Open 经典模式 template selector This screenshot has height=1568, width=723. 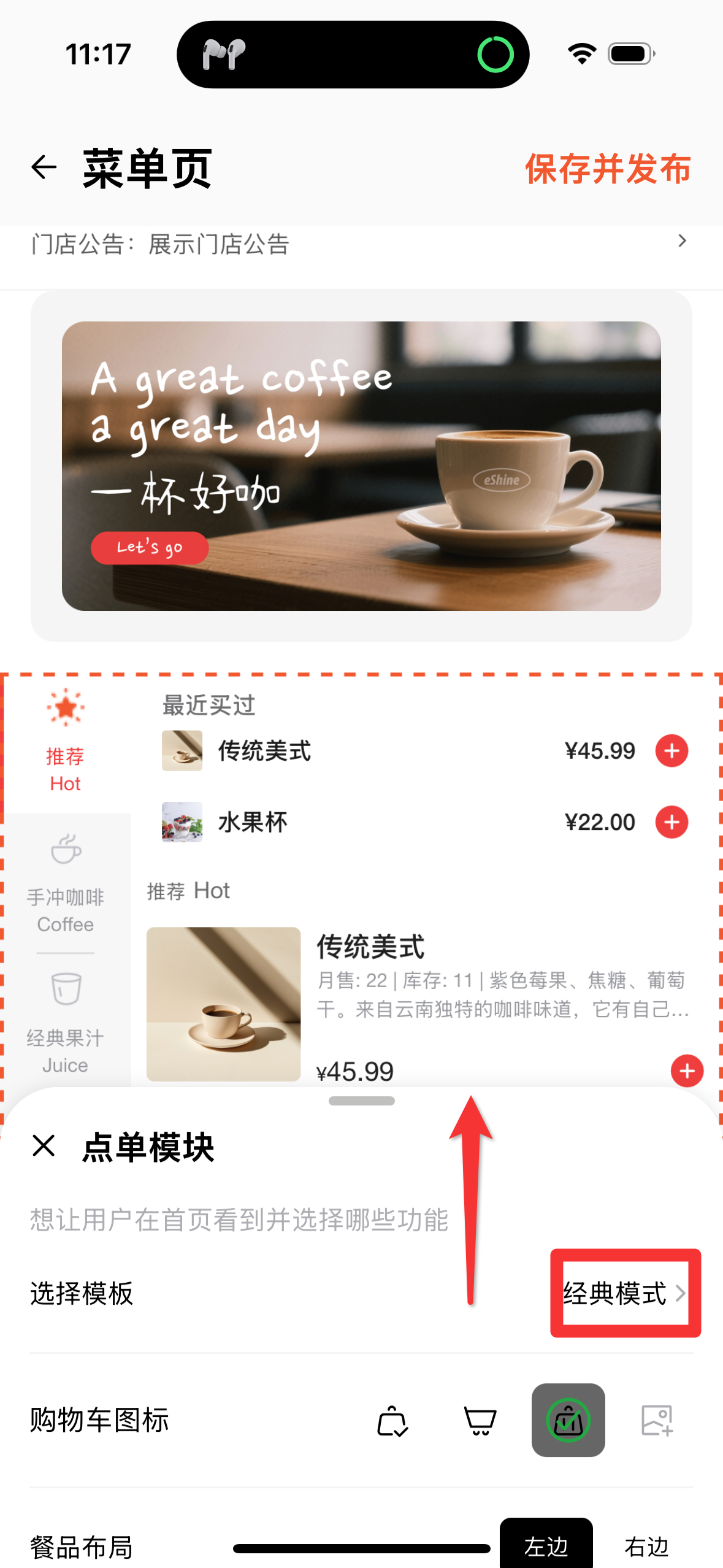click(x=624, y=1293)
